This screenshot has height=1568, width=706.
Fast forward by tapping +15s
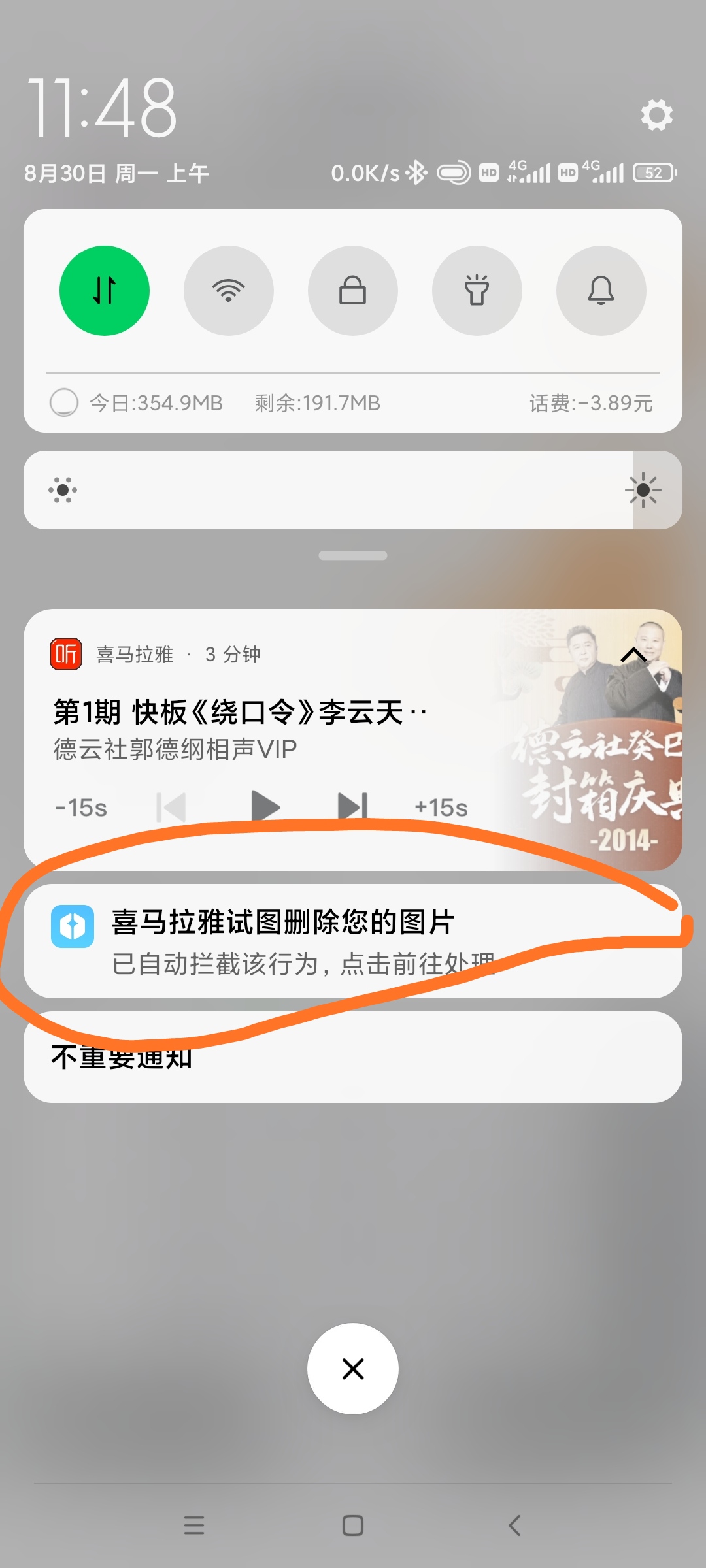point(441,808)
